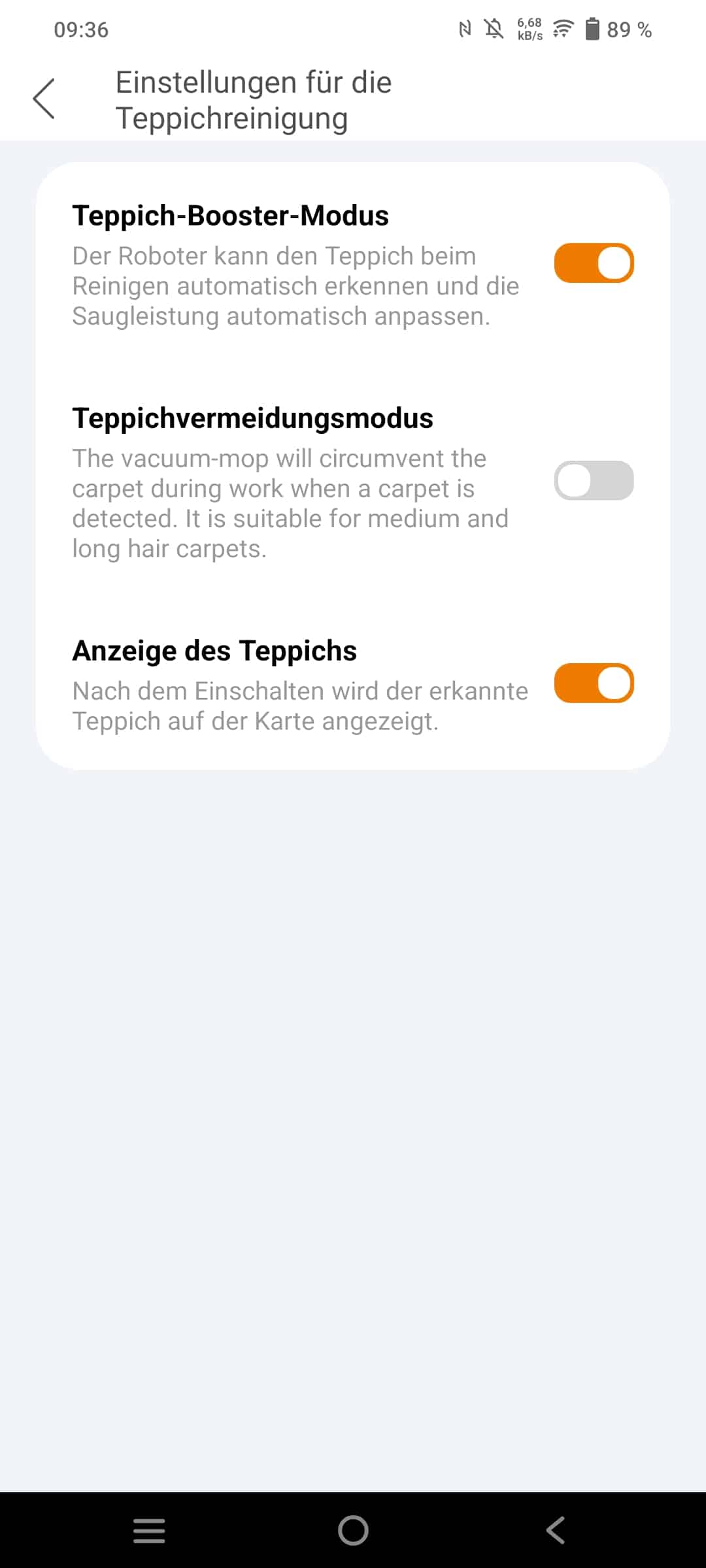Turn off Anzeige des Teppichs
Screen dimensions: 706x1568
click(594, 683)
